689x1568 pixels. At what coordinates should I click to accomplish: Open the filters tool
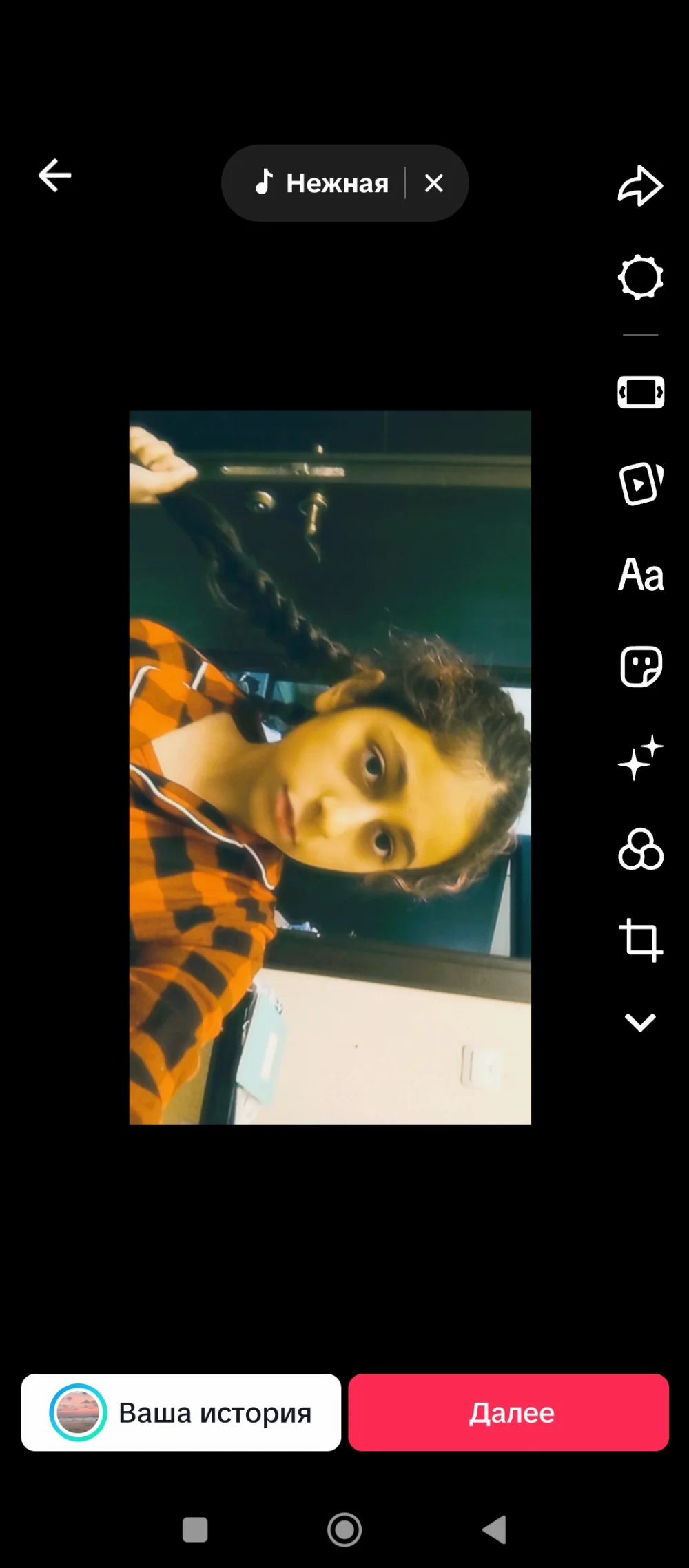(x=641, y=849)
